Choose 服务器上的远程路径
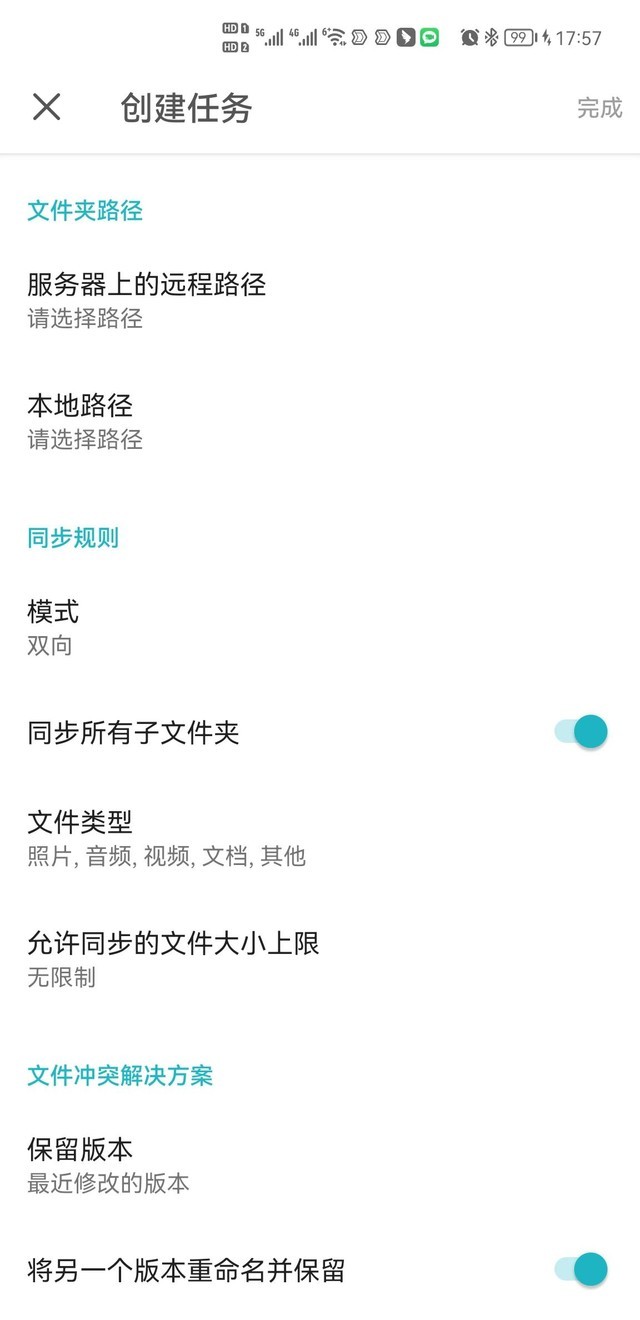The image size is (640, 1320). click(x=147, y=300)
